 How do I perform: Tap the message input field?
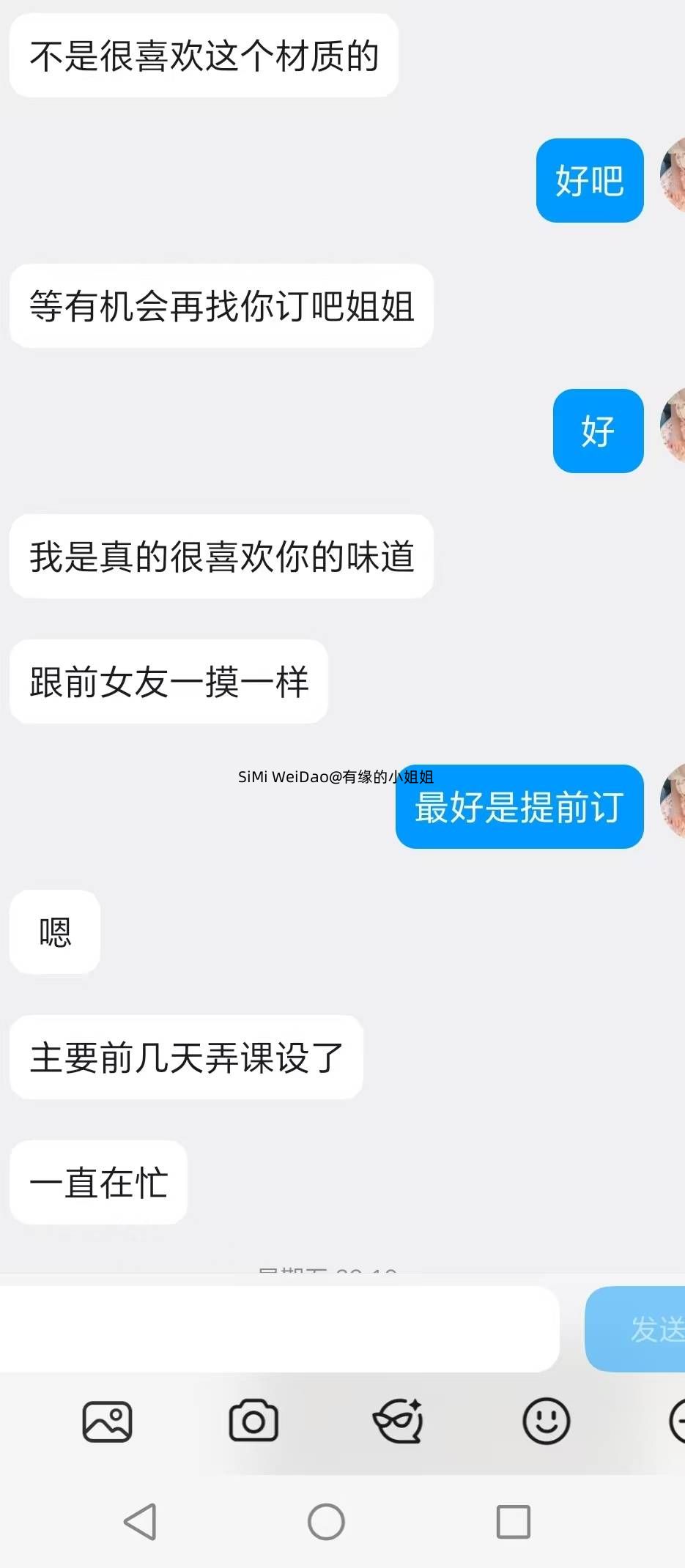coord(278,1329)
